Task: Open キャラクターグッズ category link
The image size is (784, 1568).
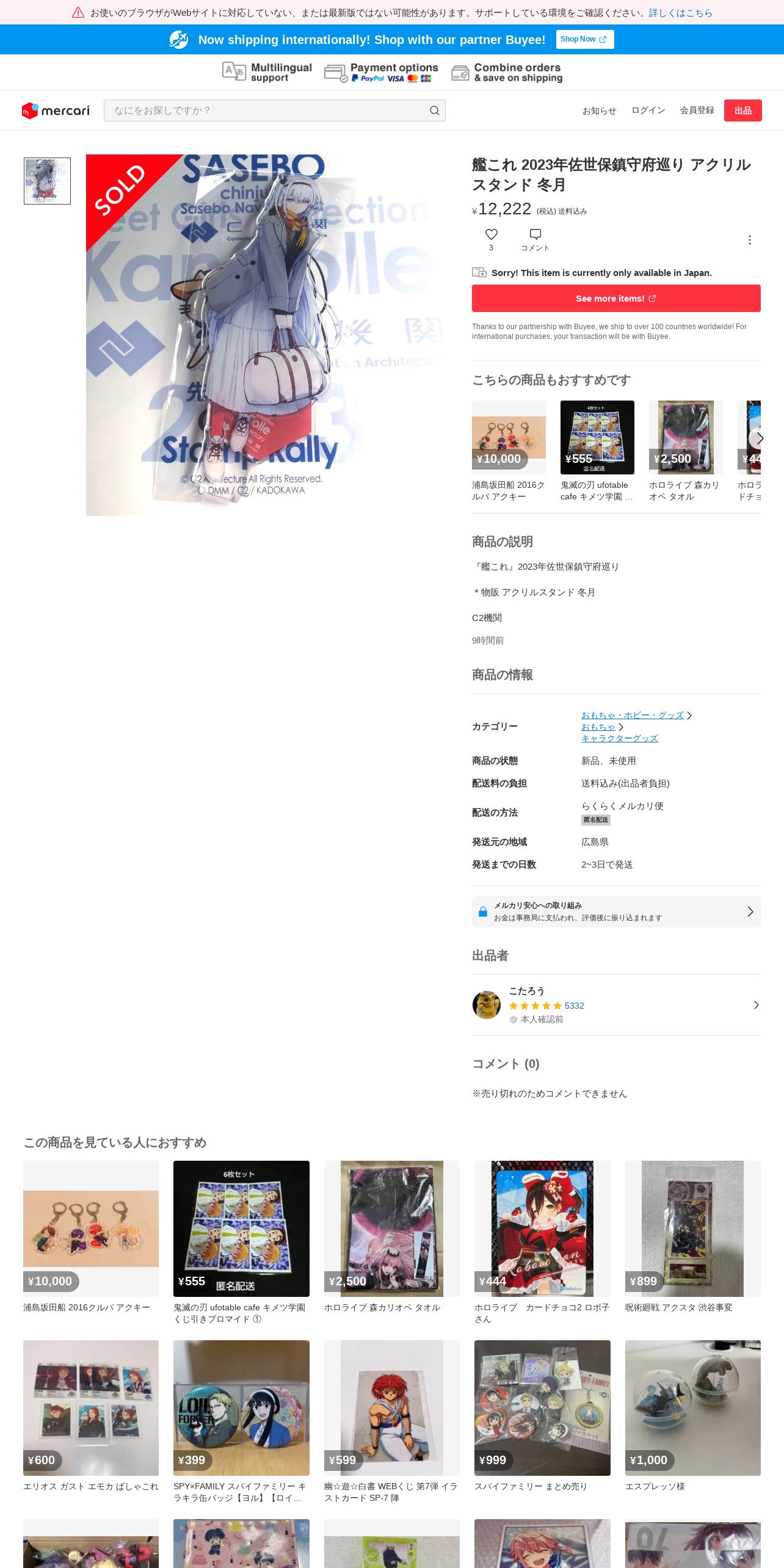Action: point(619,738)
